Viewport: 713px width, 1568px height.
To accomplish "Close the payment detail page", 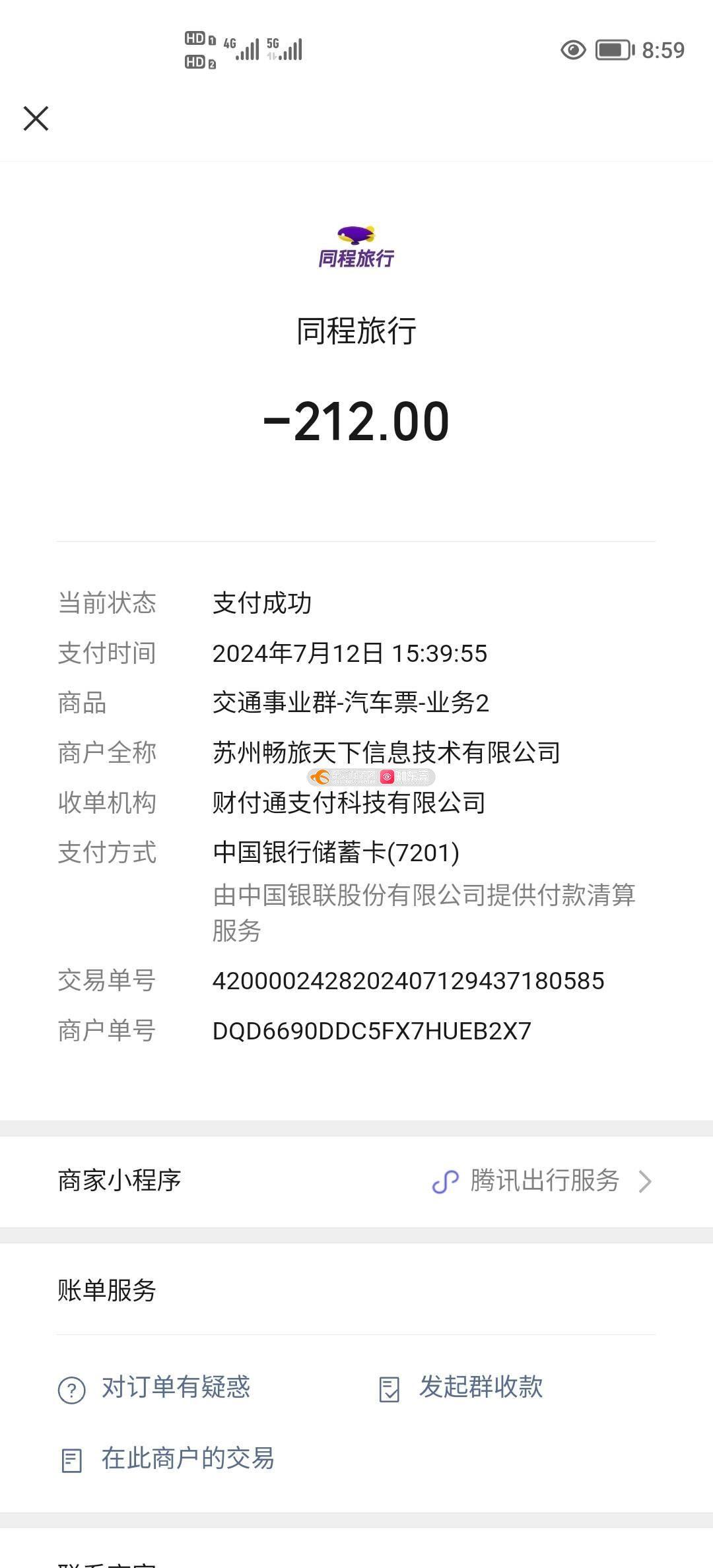I will 36,119.
